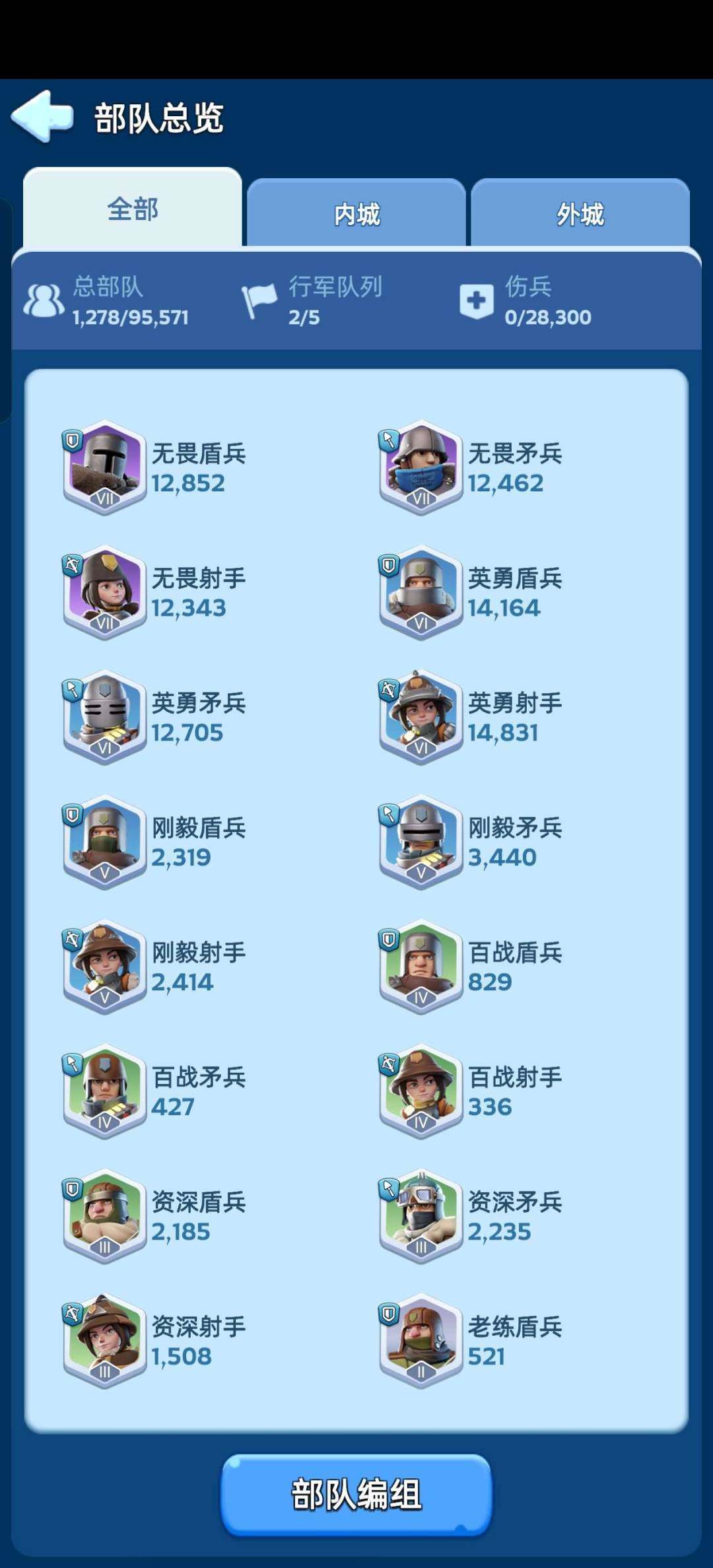The image size is (713, 1568).
Task: Open the 无畏矛兵 unit icon
Action: point(421,469)
